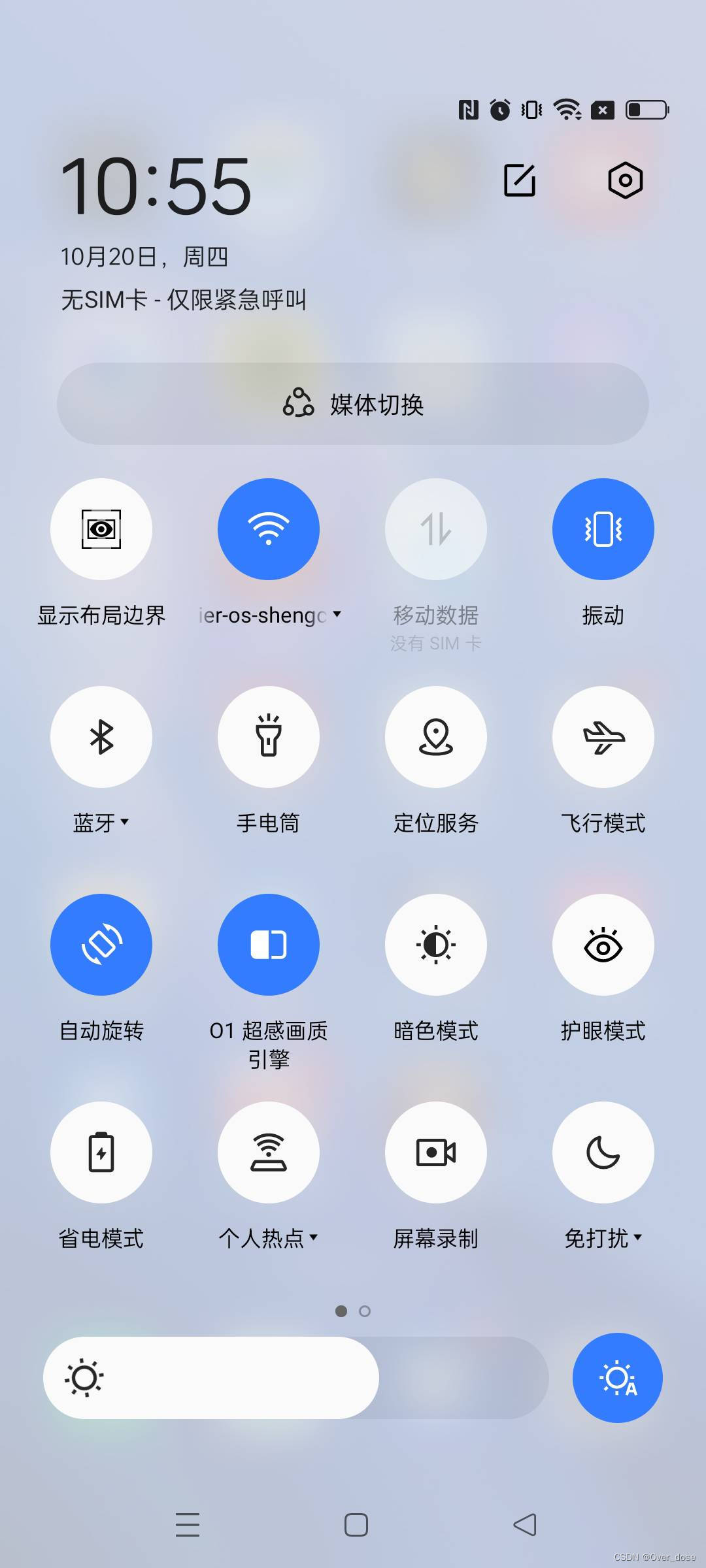Expand the Do Not Disturb options
706x1568 pixels.
click(639, 1239)
